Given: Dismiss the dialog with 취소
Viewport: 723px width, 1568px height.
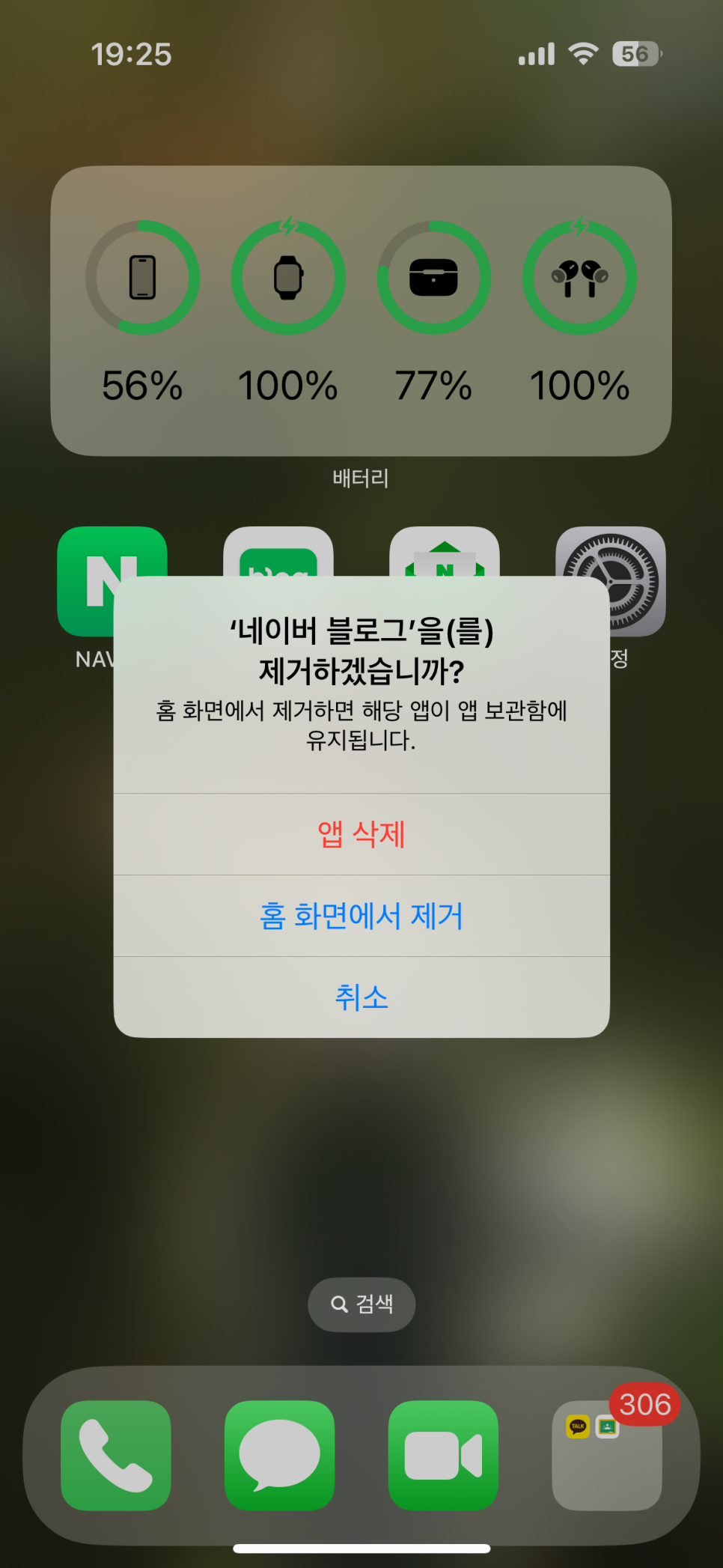Looking at the screenshot, I should pyautogui.click(x=361, y=997).
